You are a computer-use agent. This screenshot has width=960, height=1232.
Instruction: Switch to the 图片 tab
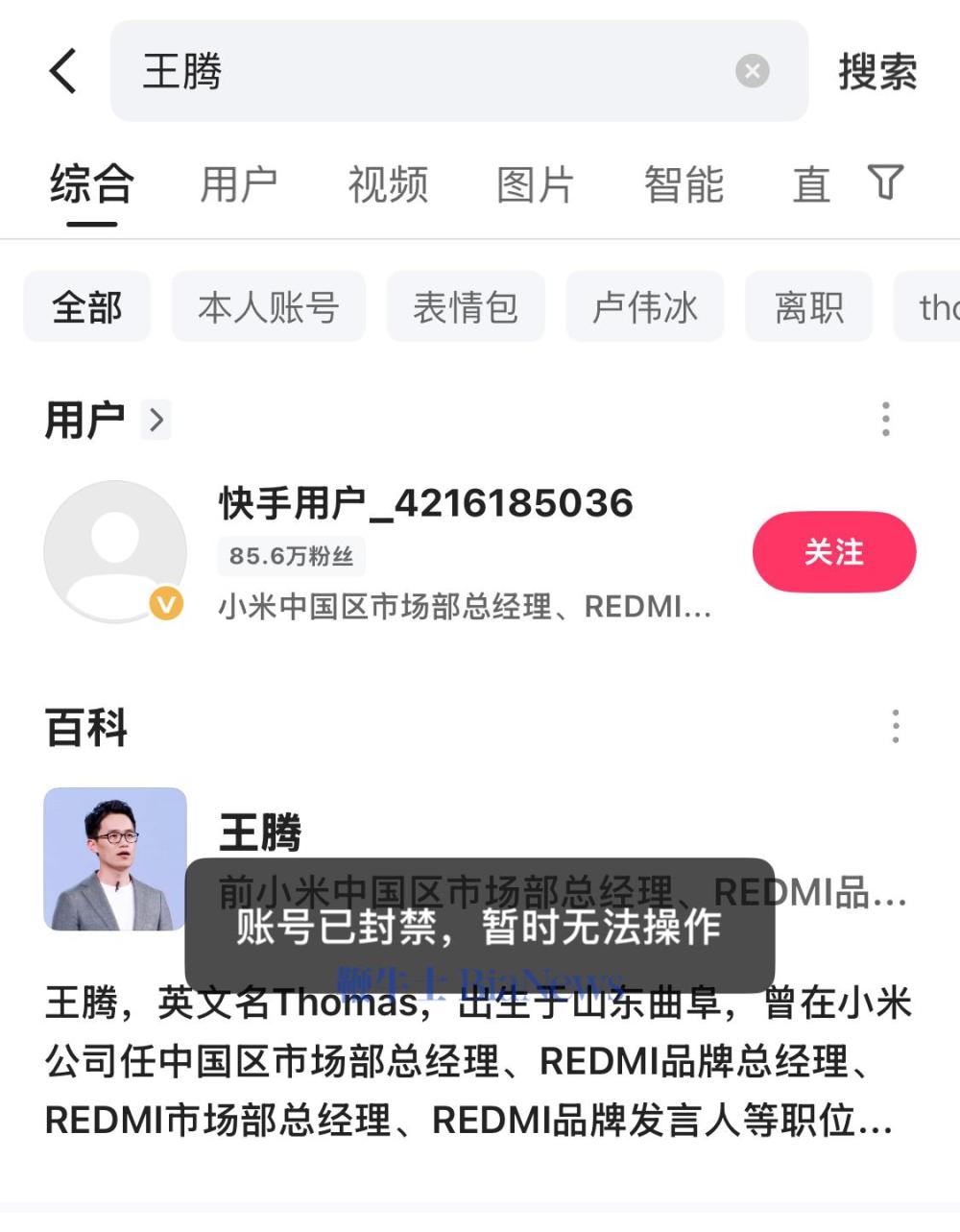(535, 184)
